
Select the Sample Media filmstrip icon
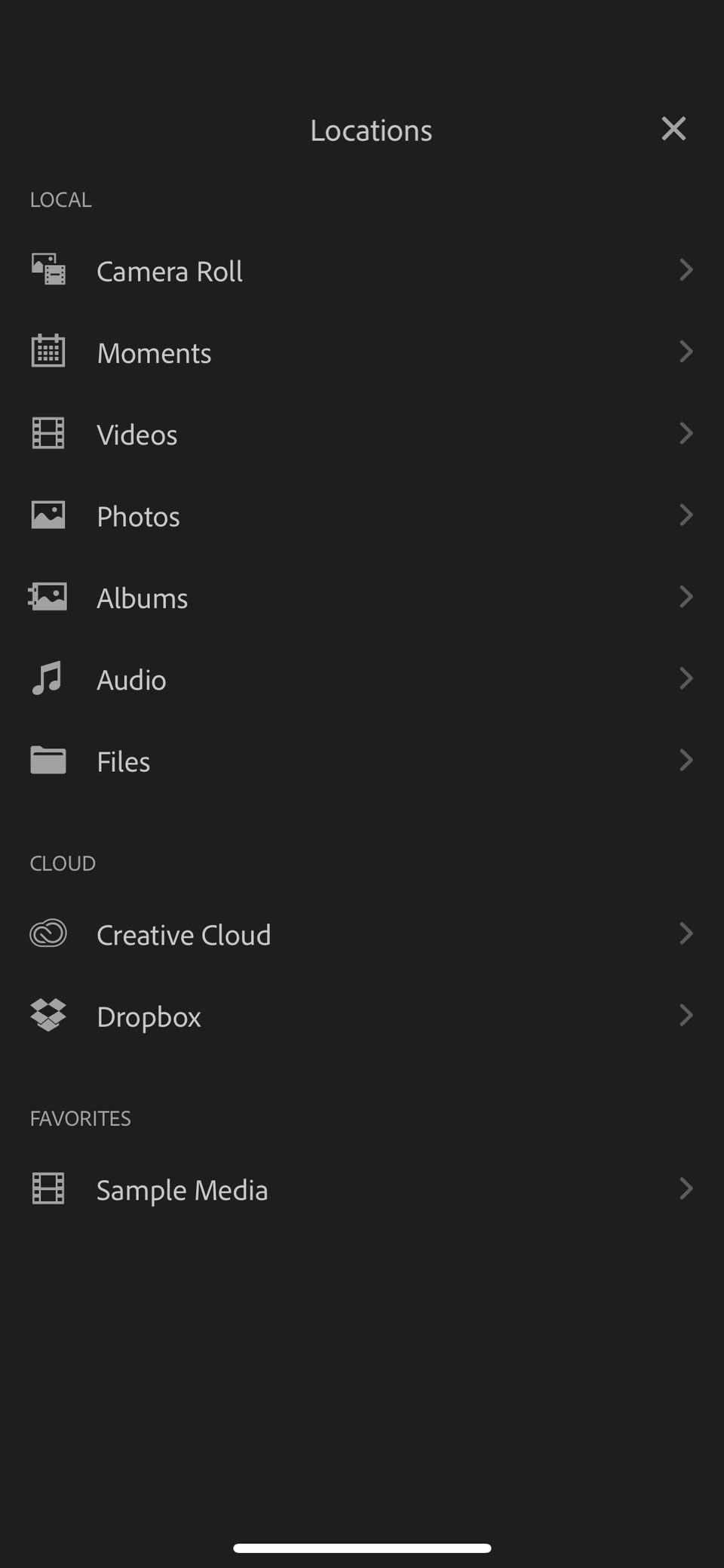pos(48,1189)
